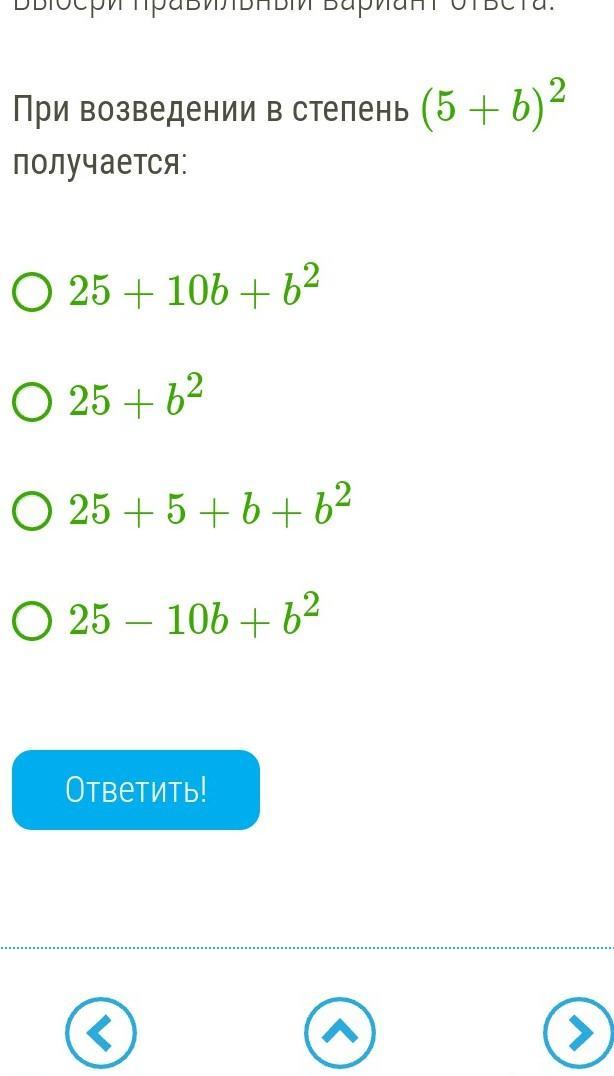
Task: Tap the up arrow circle icon
Action: tap(340, 1032)
